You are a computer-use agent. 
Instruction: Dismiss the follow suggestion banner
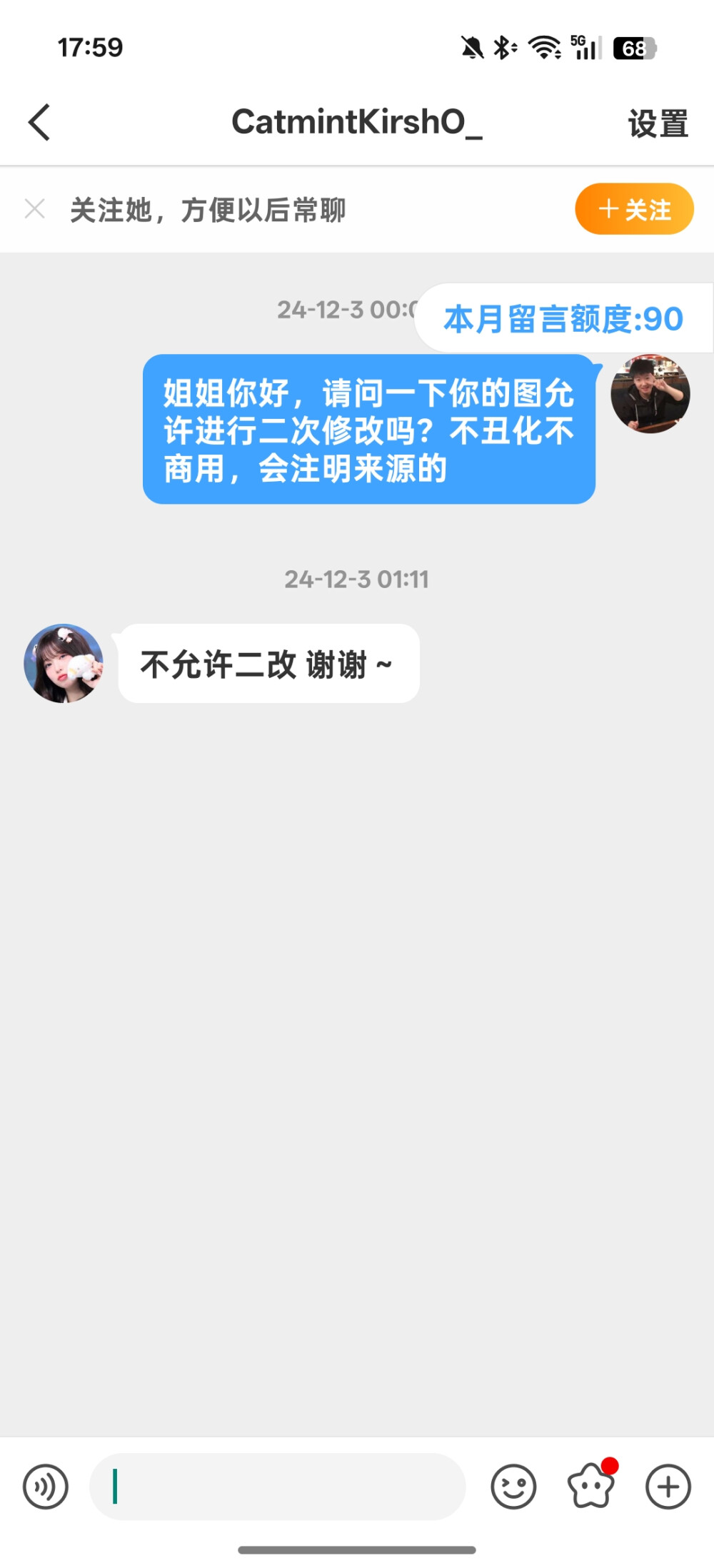35,208
